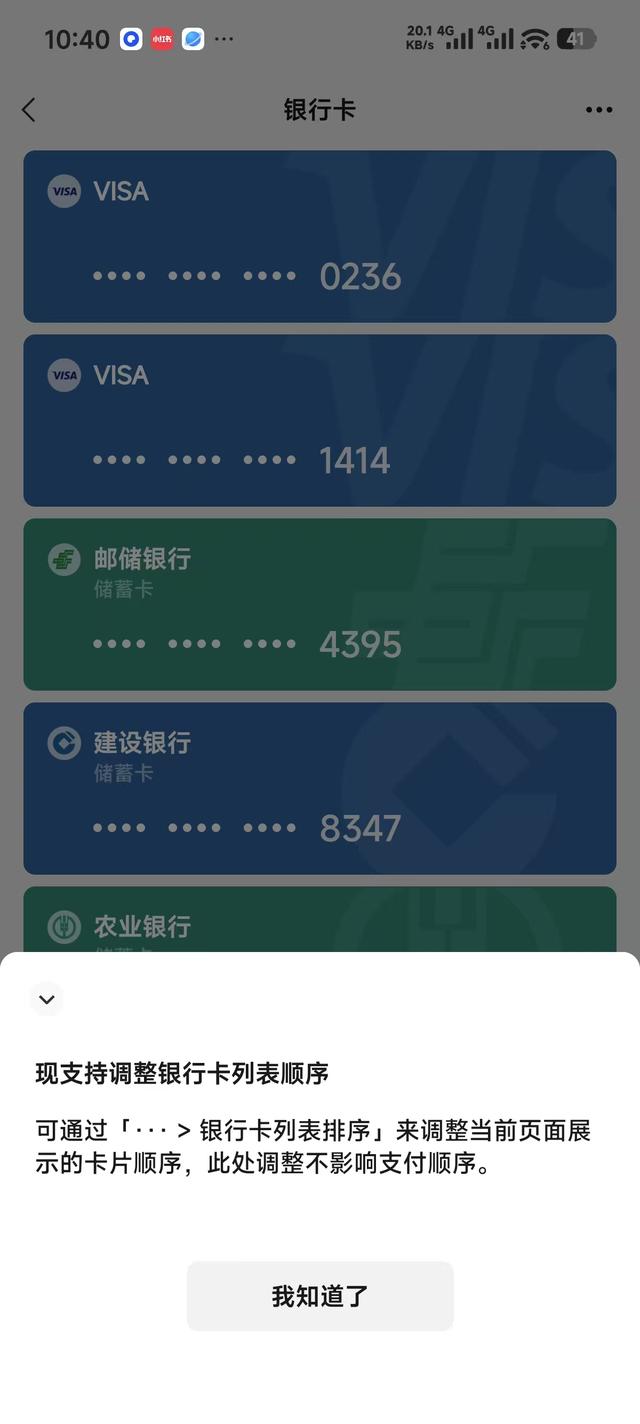The height and width of the screenshot is (1424, 640).
Task: Select the 邮储银行 card ending in 4395
Action: (320, 604)
